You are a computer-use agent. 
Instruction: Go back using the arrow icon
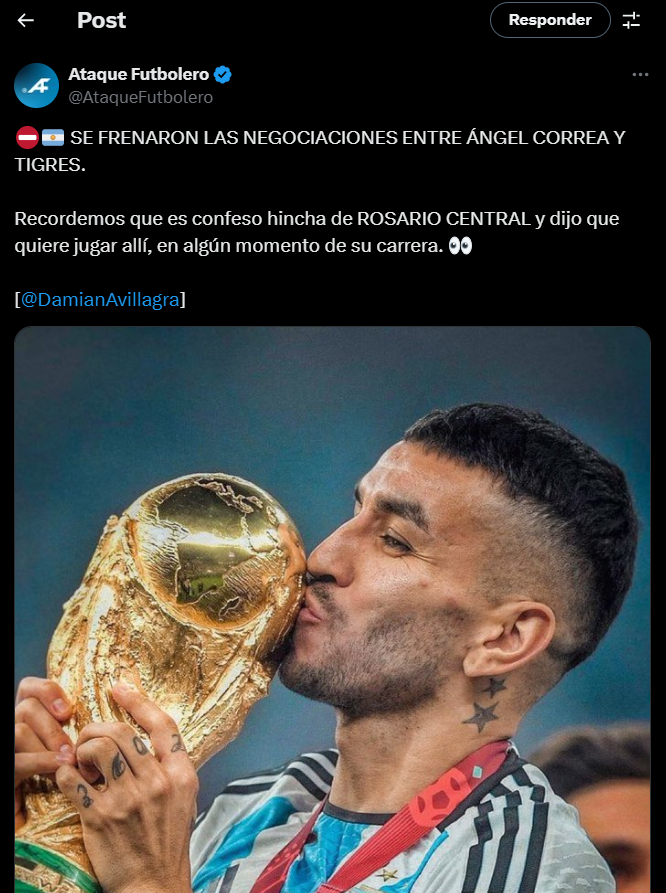26,20
